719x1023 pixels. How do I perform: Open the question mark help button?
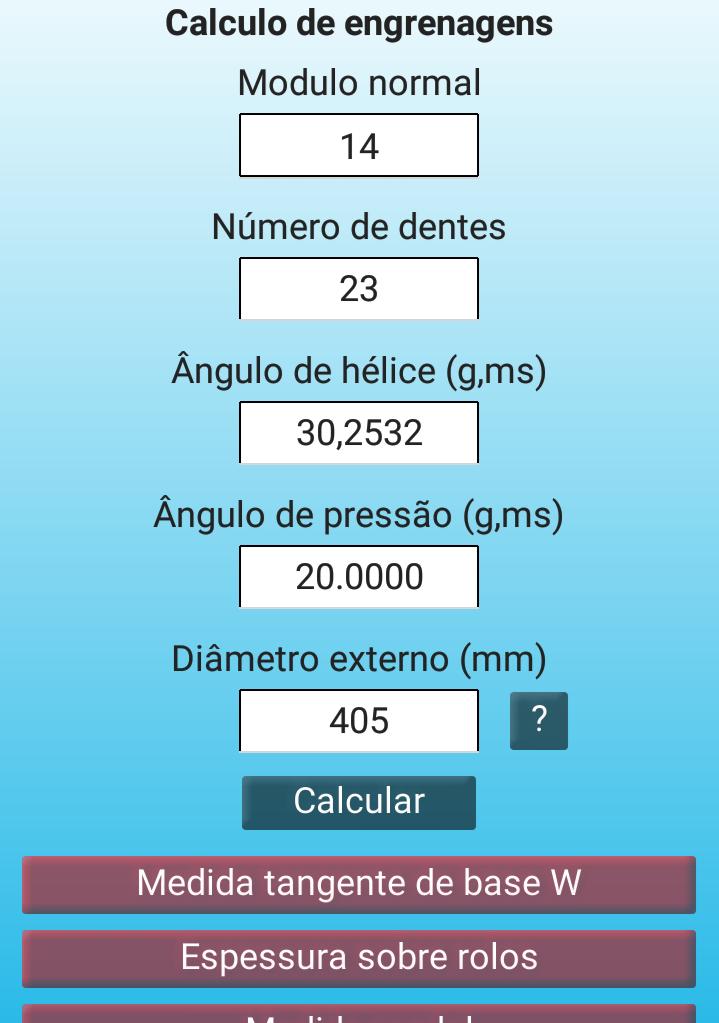click(x=539, y=721)
